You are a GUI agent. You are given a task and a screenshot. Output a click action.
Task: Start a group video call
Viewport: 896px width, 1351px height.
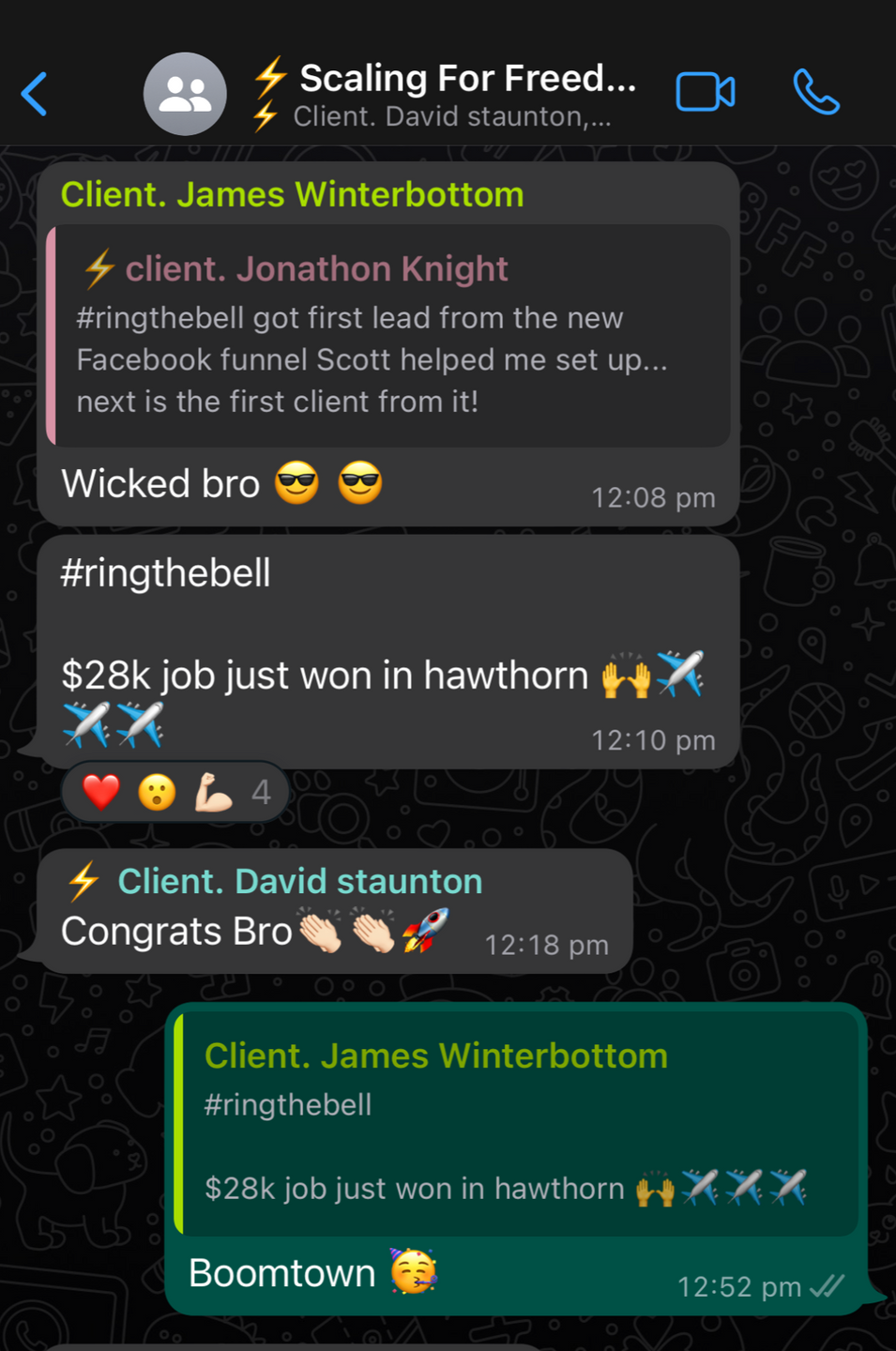pyautogui.click(x=705, y=92)
